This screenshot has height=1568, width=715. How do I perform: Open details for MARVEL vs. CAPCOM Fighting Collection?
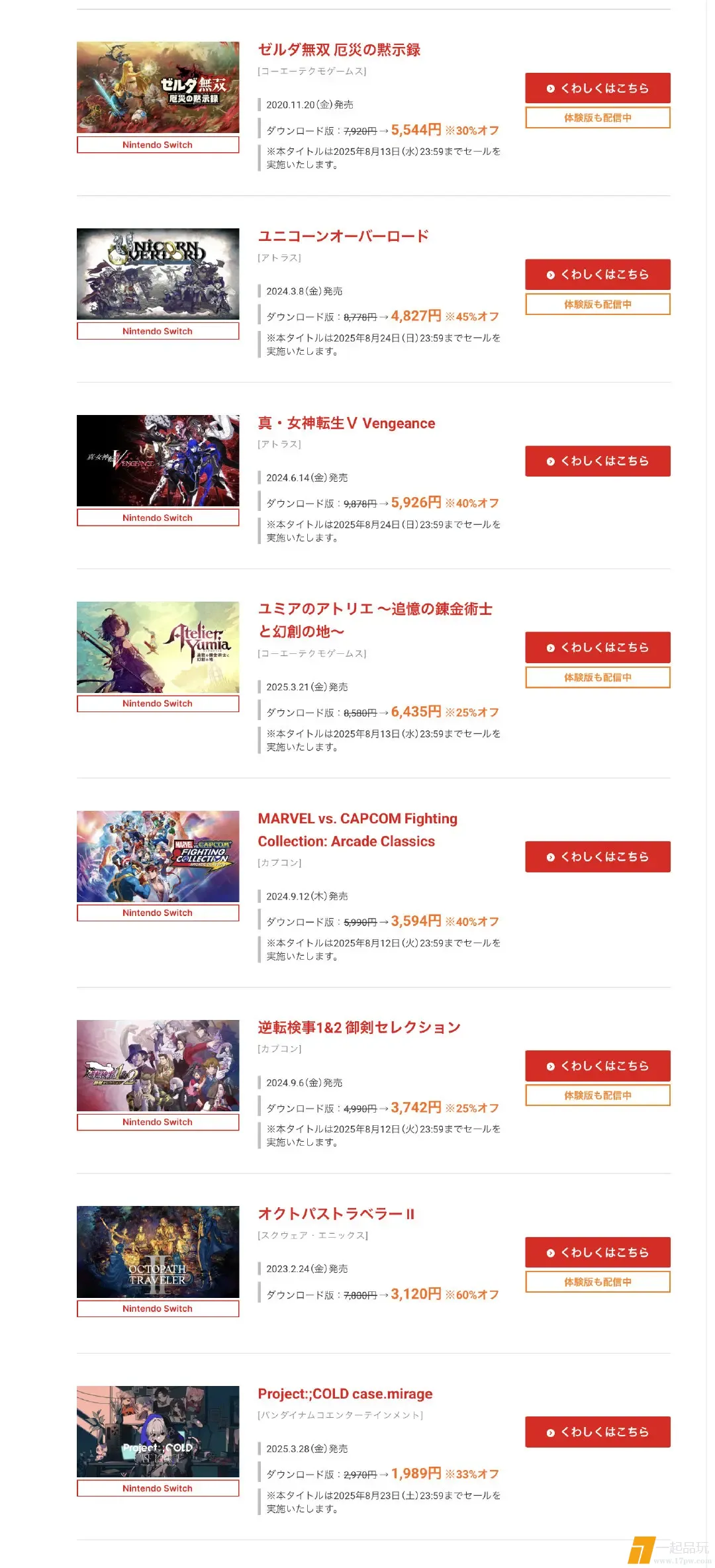pyautogui.click(x=597, y=857)
